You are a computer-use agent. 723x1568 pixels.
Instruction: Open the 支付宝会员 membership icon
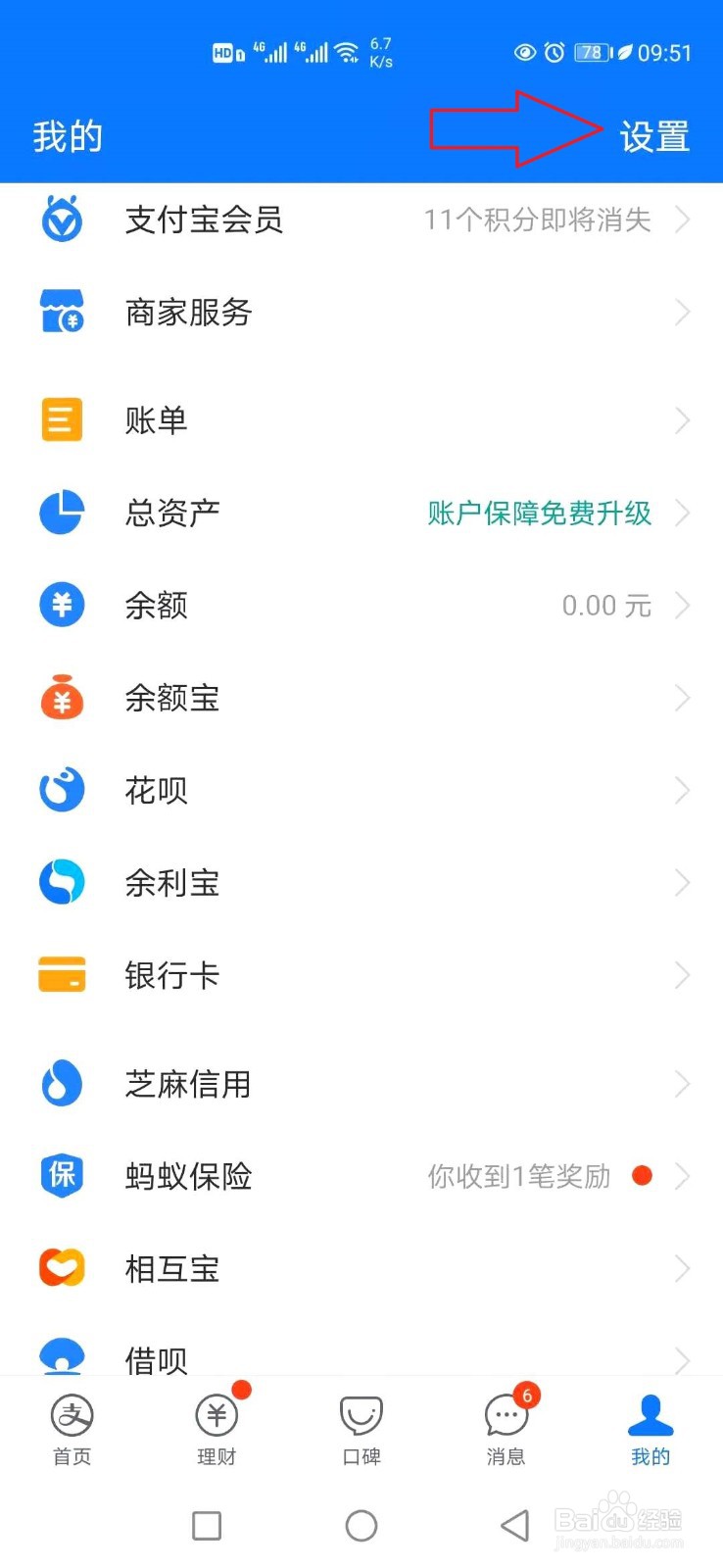pyautogui.click(x=61, y=220)
